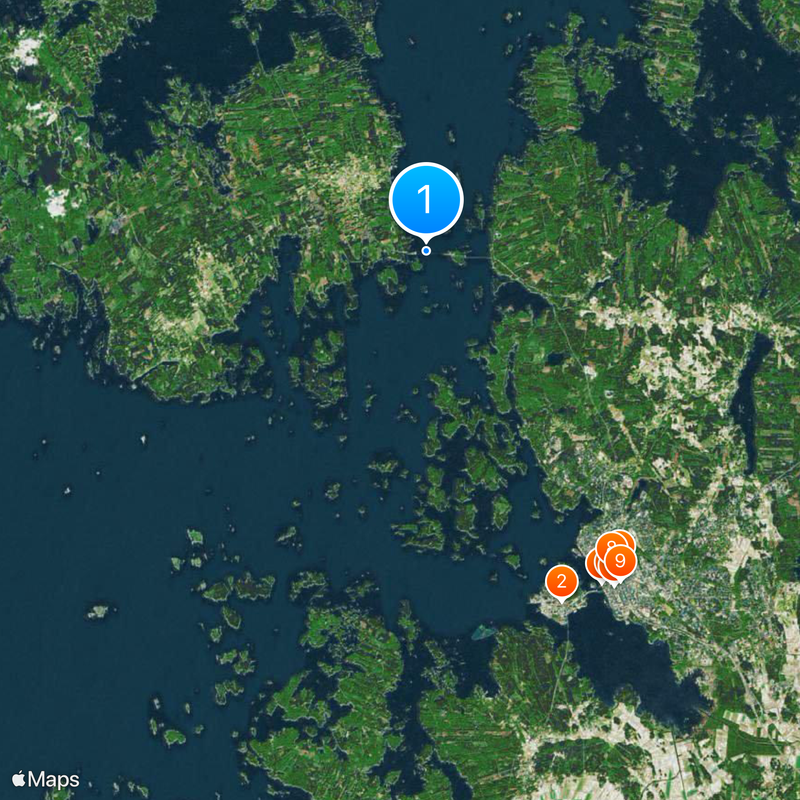Screen dimensions: 800x800
Task: Tap the orange pin numbered 2
Action: [x=561, y=581]
